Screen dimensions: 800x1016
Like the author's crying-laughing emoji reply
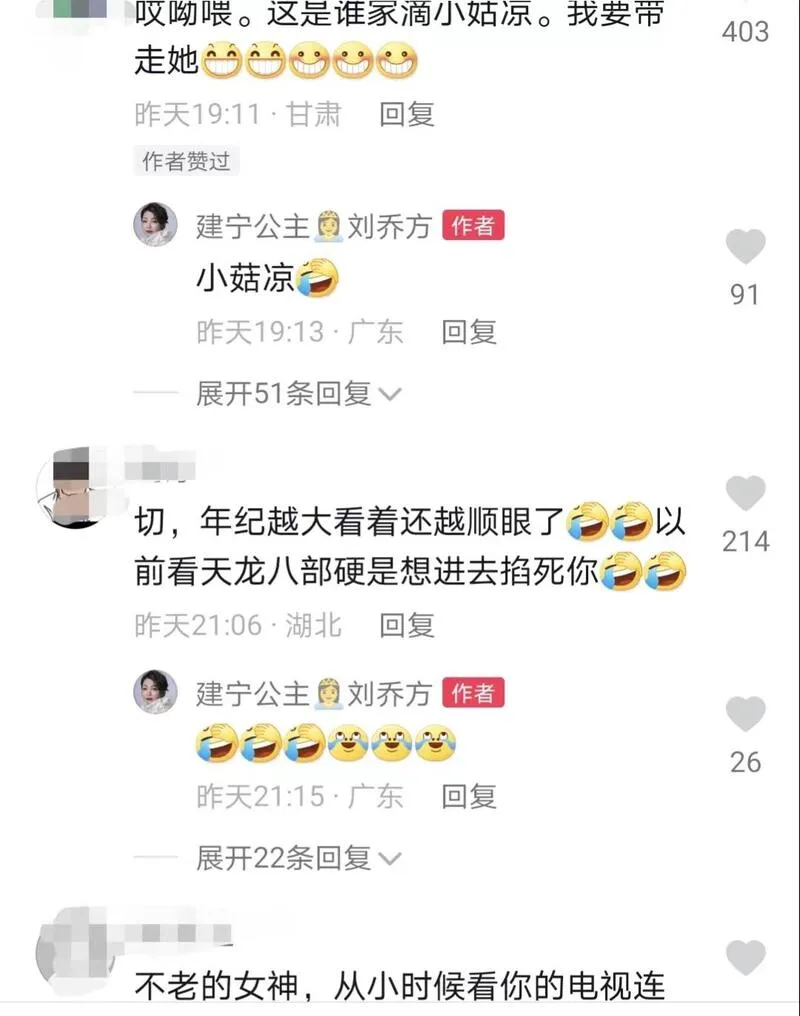pyautogui.click(x=745, y=715)
